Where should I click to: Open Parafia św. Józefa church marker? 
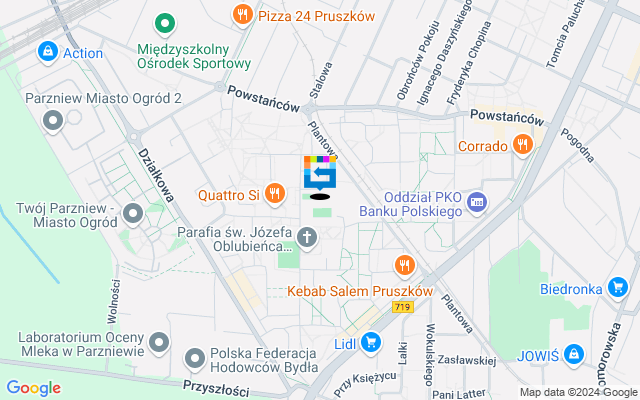coord(307,238)
